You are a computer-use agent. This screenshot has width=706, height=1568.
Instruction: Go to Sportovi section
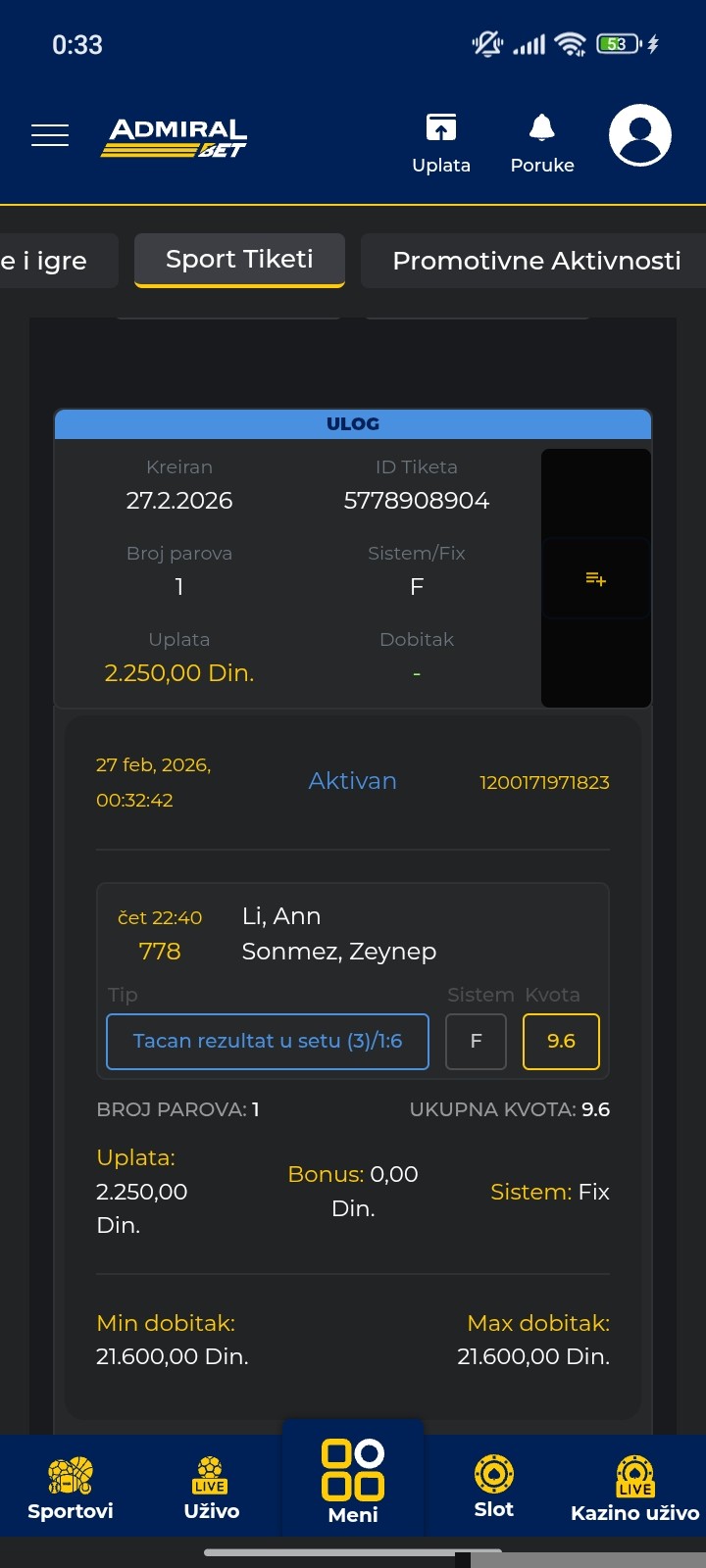(71, 1488)
